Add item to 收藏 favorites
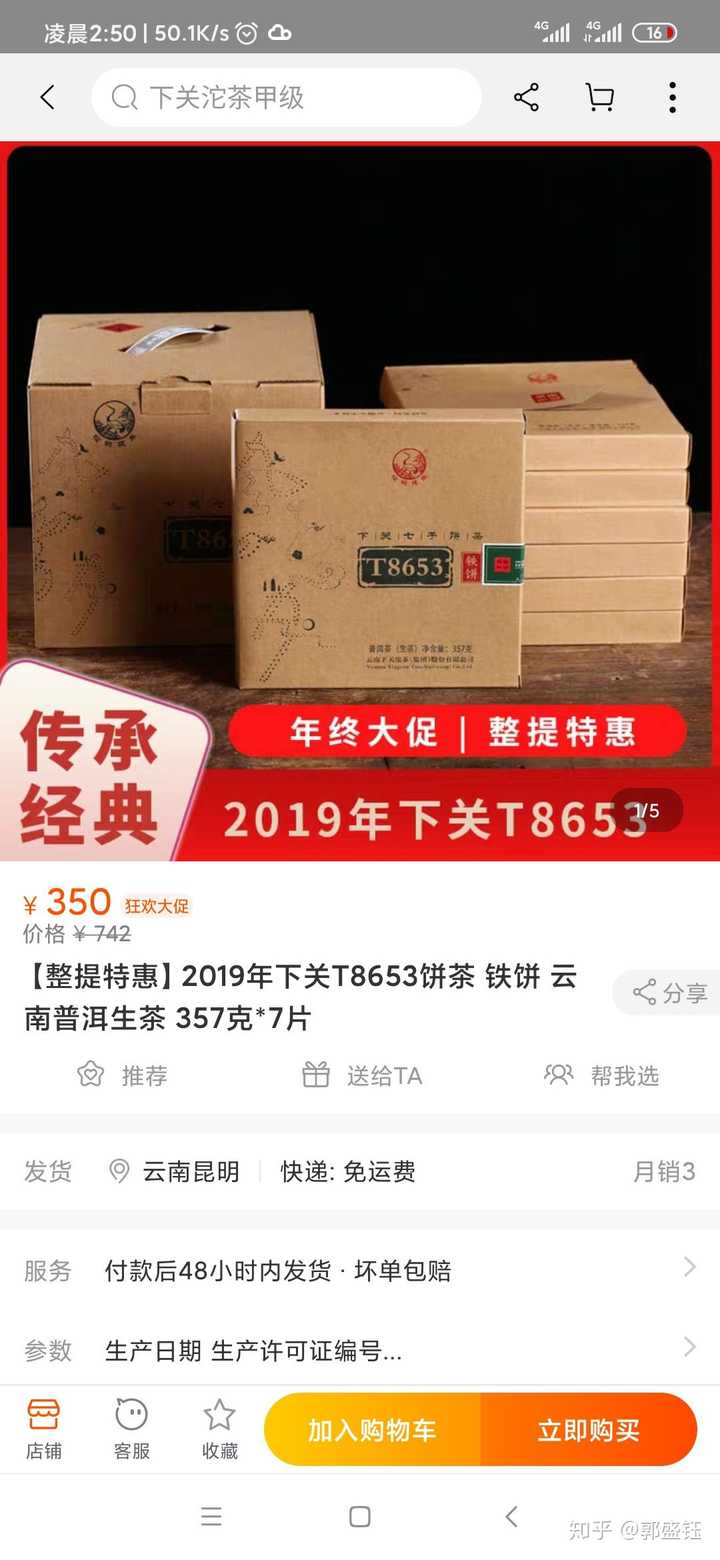The height and width of the screenshot is (1560, 720). pyautogui.click(x=219, y=1429)
